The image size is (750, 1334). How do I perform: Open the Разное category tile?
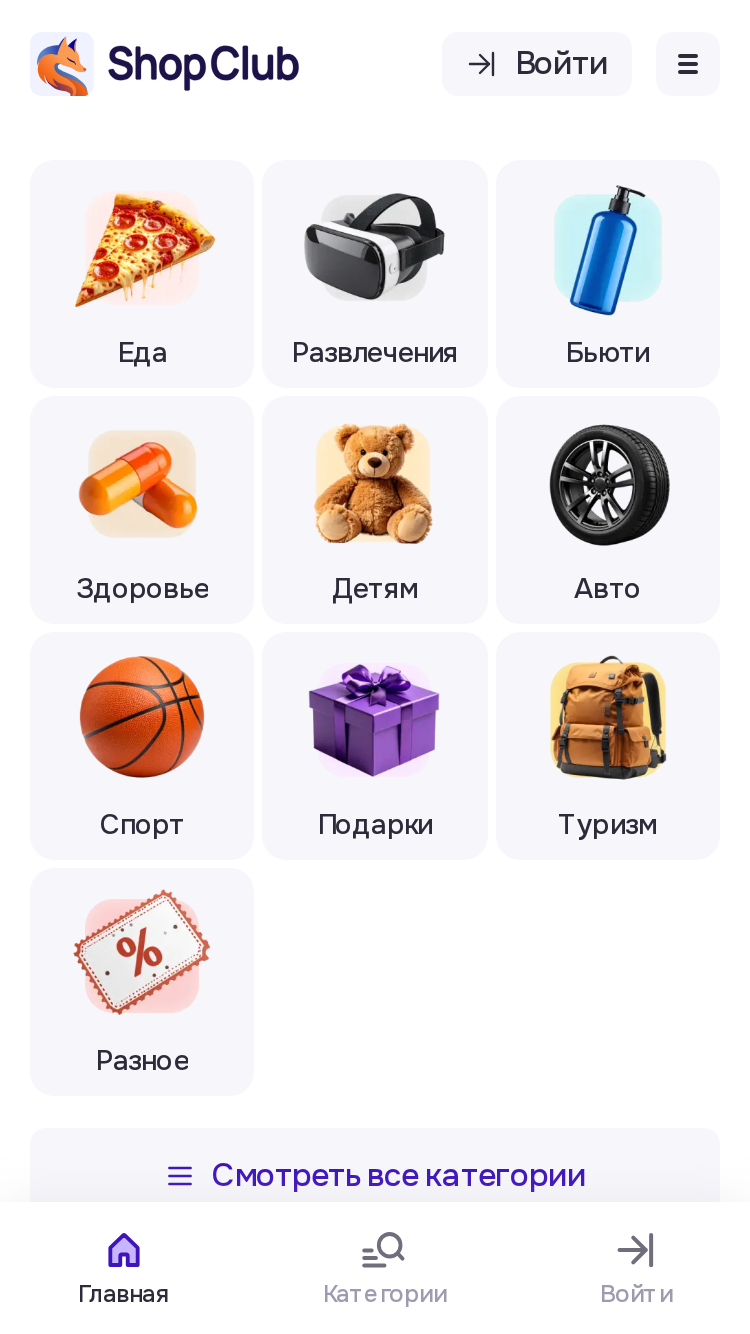point(142,982)
